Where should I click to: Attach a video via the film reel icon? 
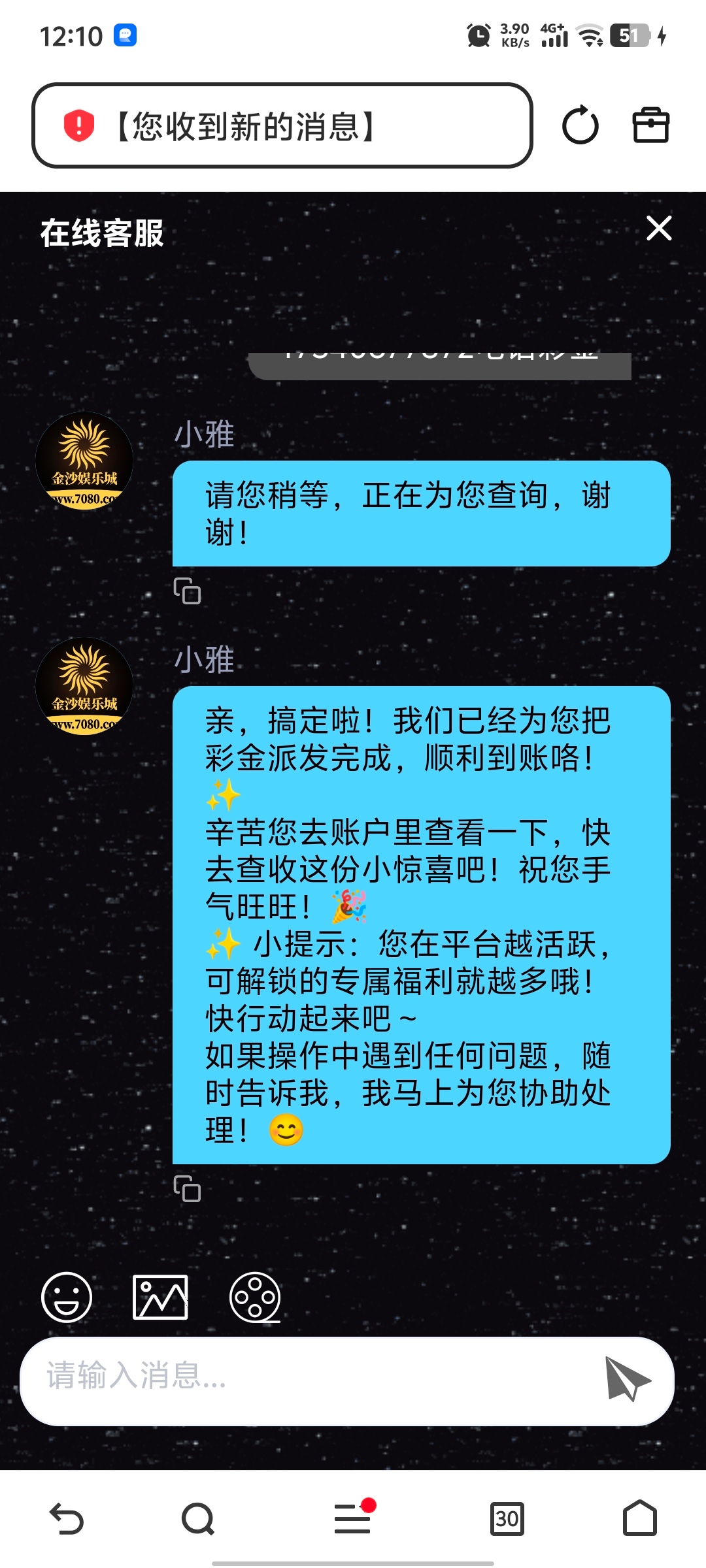pos(255,1297)
